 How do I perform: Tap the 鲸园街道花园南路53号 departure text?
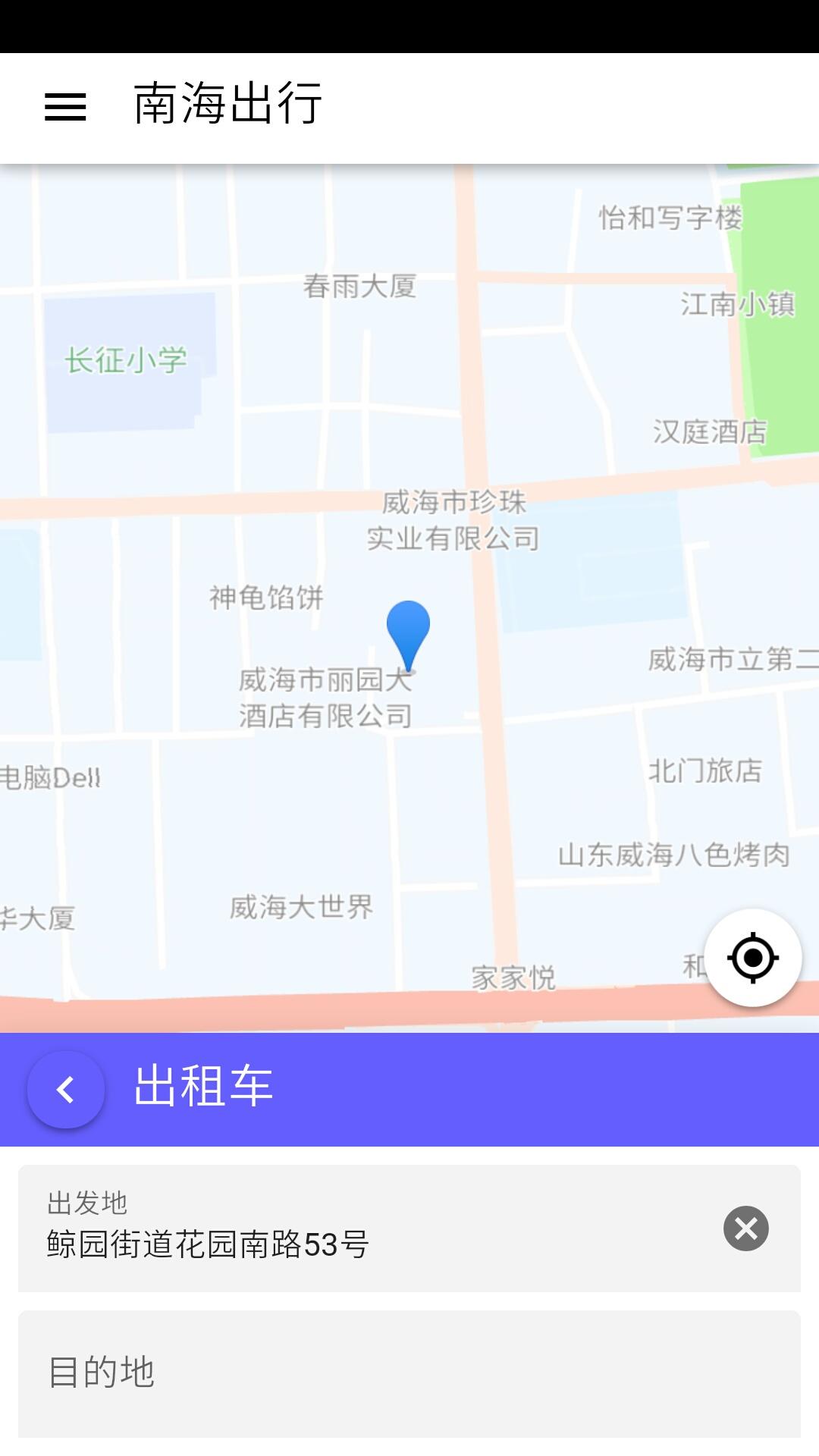pos(205,1244)
